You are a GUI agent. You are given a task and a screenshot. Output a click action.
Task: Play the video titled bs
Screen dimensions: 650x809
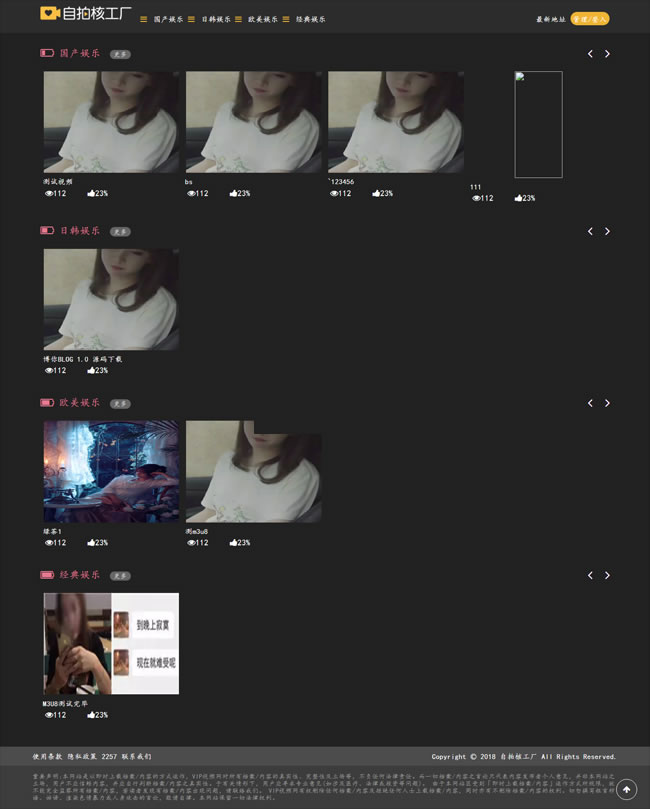(253, 122)
